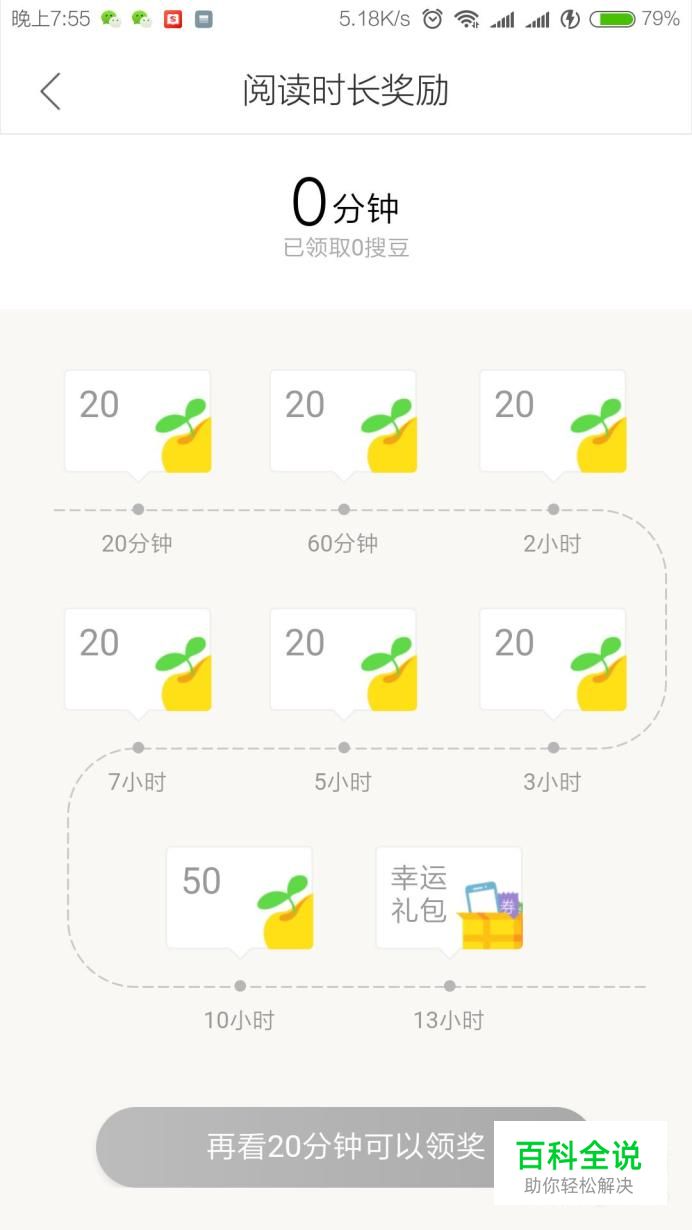Tap the 再看20分钟可以领奖 button
Image resolution: width=692 pixels, height=1230 pixels.
pos(346,1146)
